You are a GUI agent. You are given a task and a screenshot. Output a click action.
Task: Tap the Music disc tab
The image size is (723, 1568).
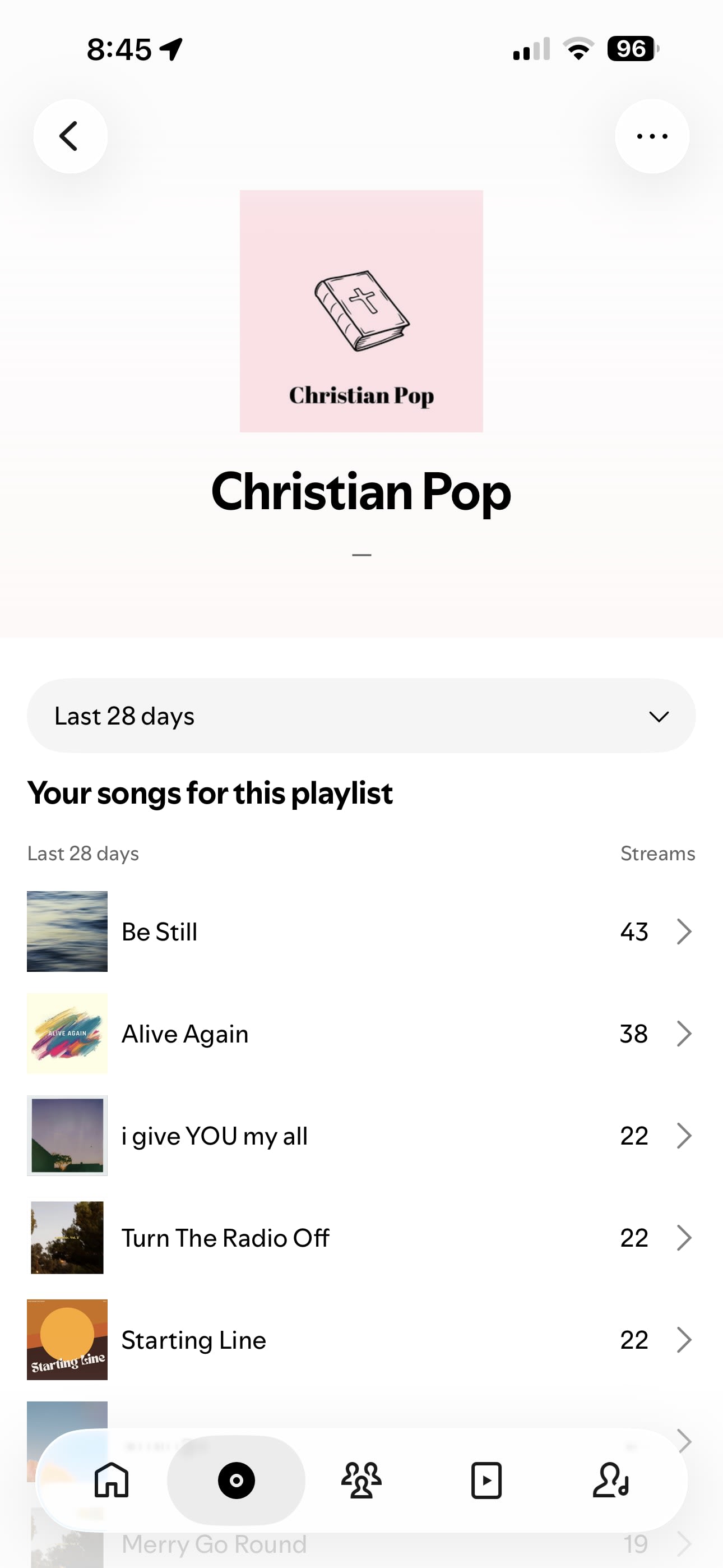(236, 1480)
